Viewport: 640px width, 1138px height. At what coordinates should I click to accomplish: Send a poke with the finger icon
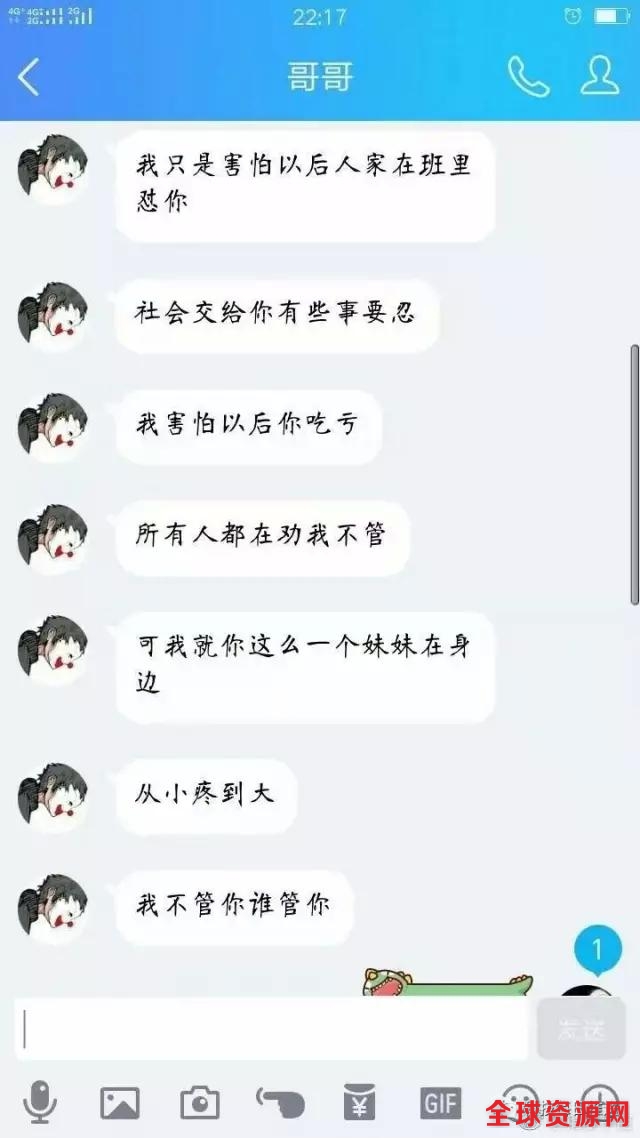click(280, 1102)
